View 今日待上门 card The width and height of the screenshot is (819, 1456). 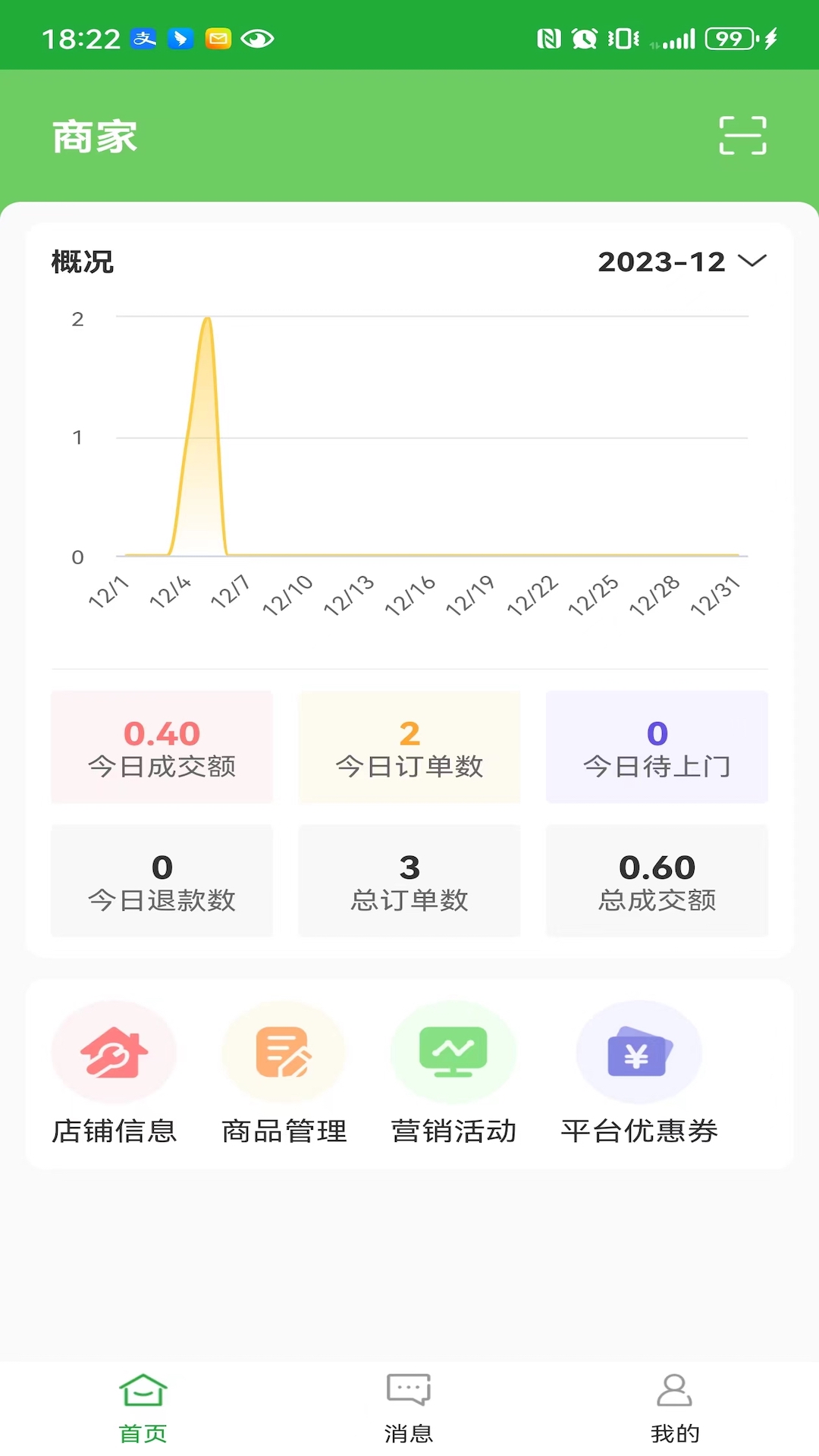(x=657, y=747)
